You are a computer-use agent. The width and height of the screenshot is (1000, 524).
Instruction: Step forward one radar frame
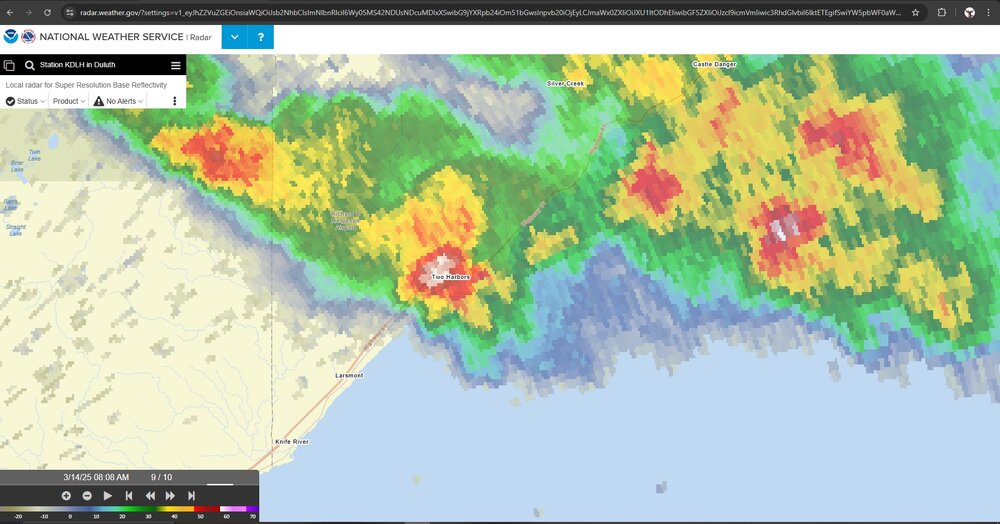[x=170, y=496]
